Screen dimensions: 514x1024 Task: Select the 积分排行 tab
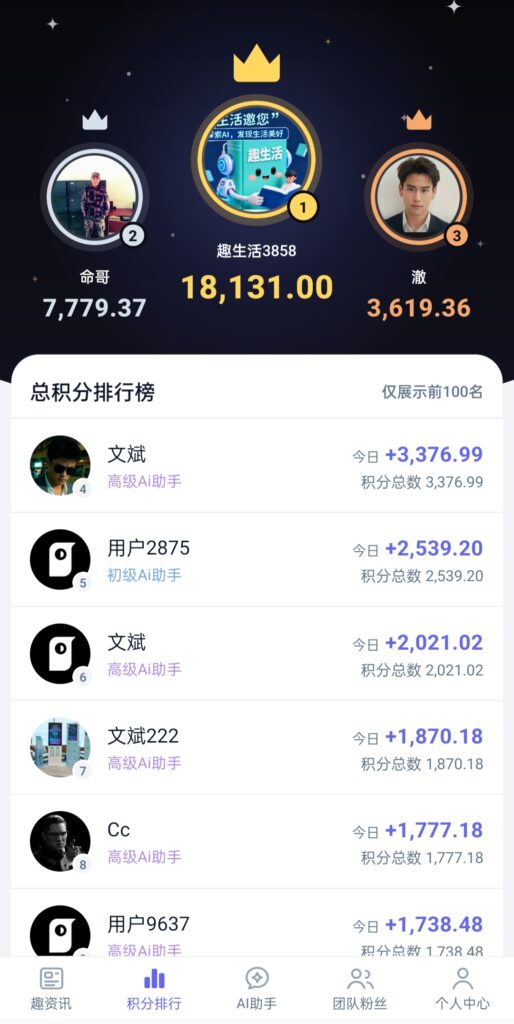[x=154, y=989]
